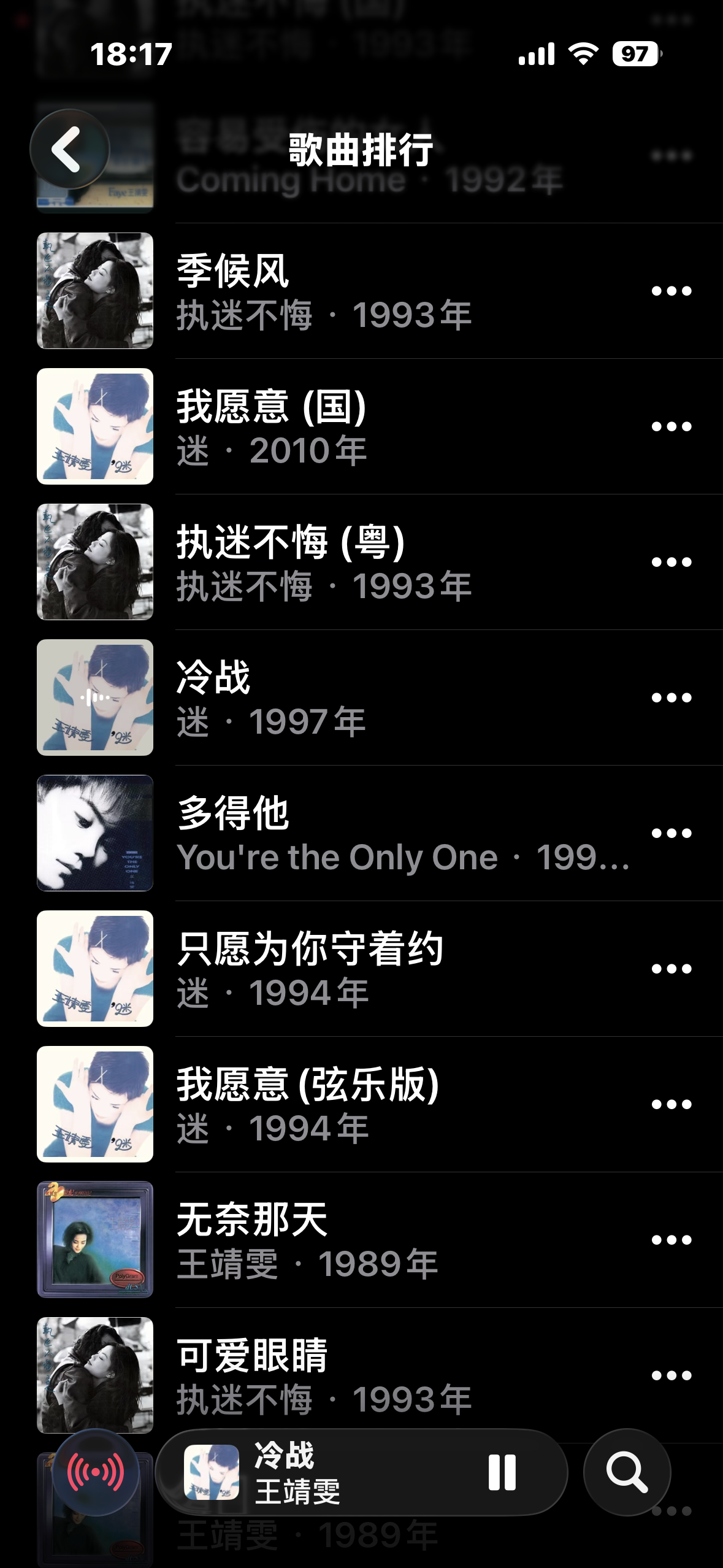Open more options for 无奈那天
Viewport: 723px width, 1568px height.
coord(671,1240)
